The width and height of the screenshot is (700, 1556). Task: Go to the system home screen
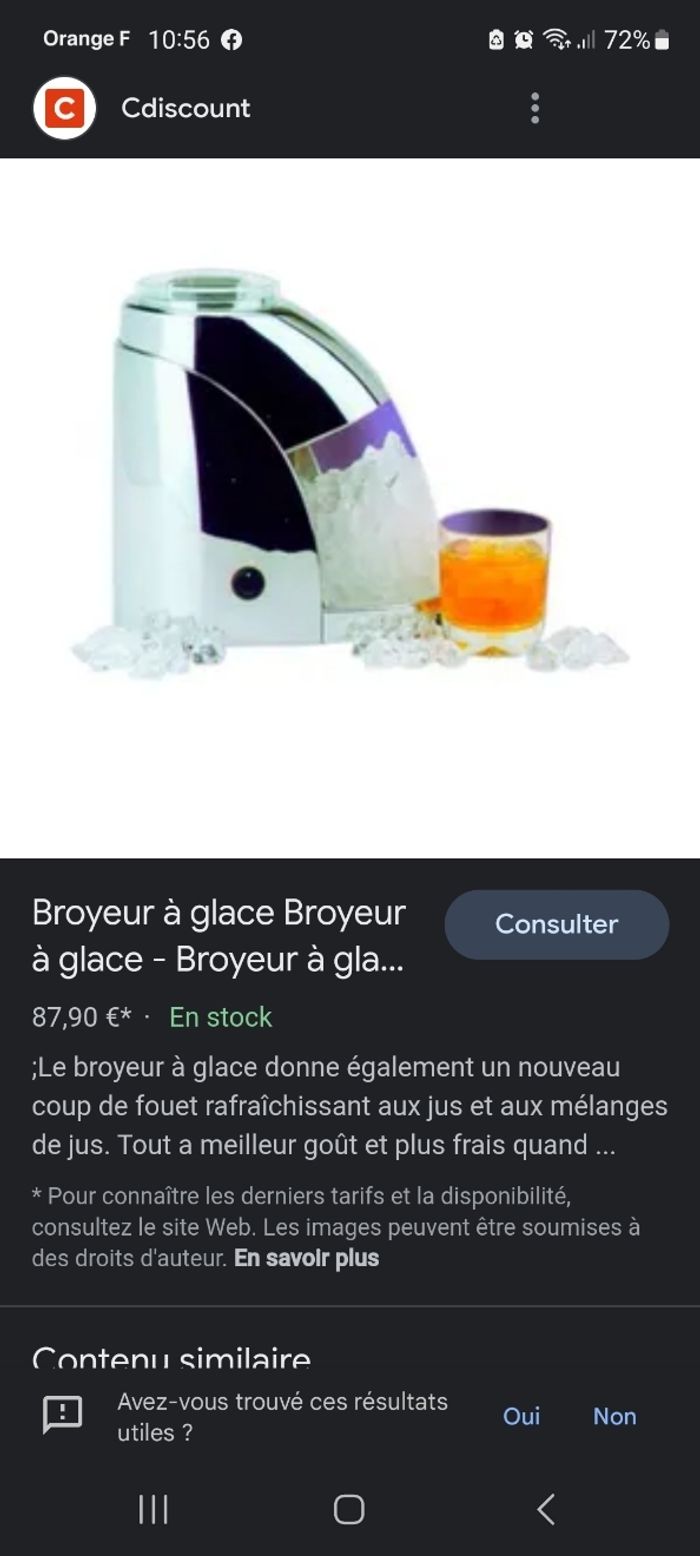coord(349,1509)
